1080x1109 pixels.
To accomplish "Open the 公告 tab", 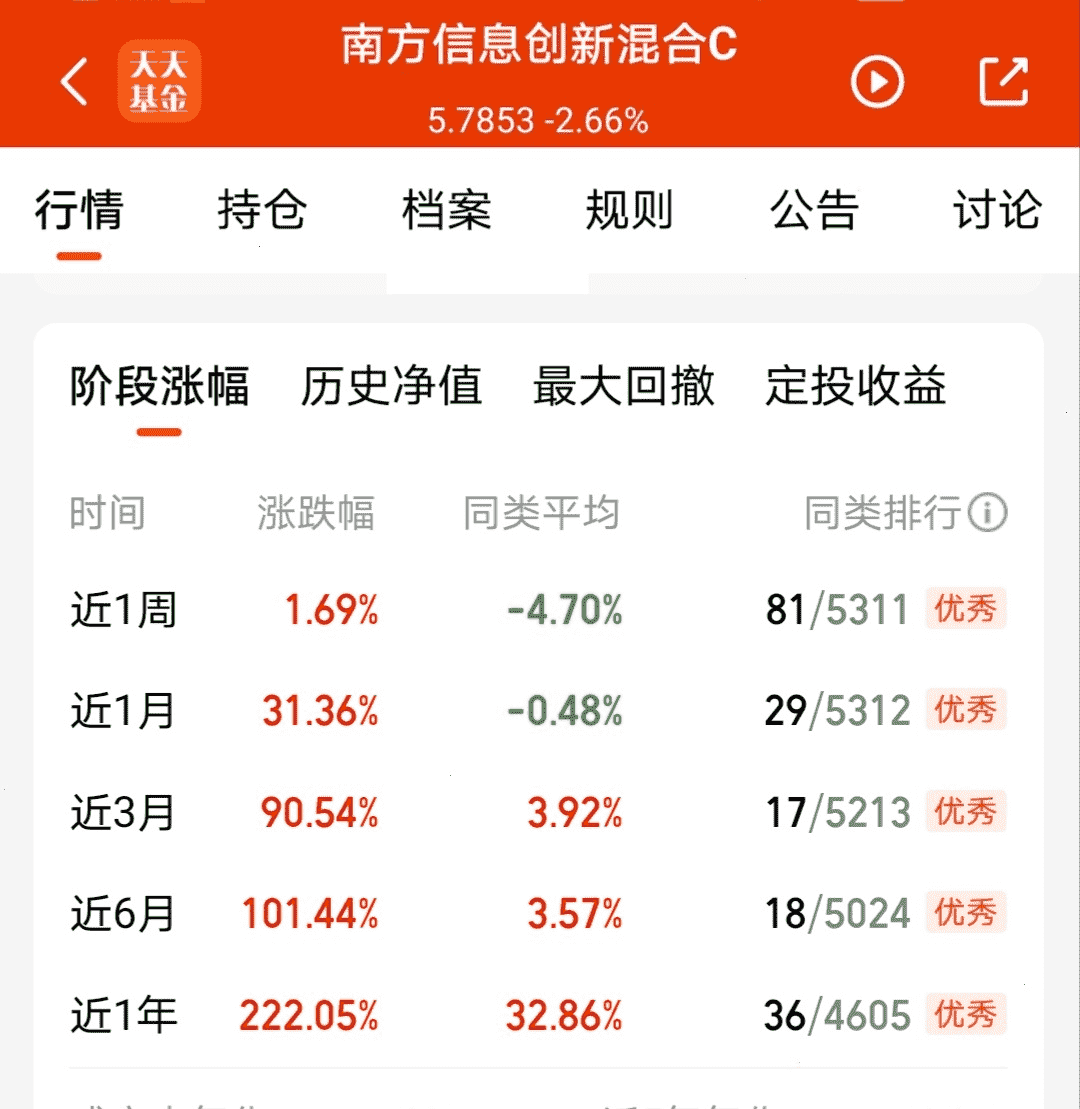I will (814, 210).
